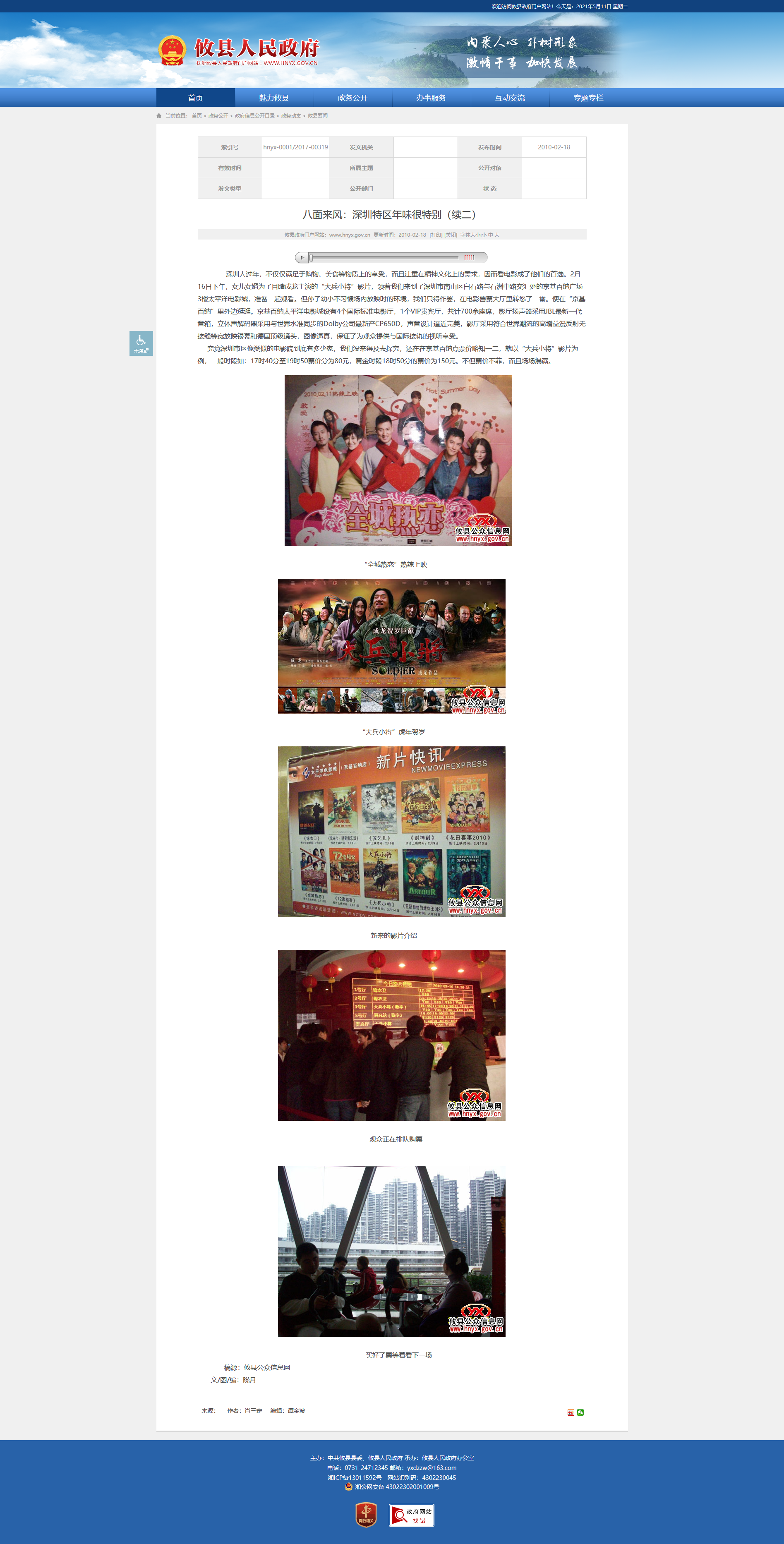The height and width of the screenshot is (1544, 784).
Task: Open the 政府网站找错 badge
Action: pyautogui.click(x=411, y=1515)
